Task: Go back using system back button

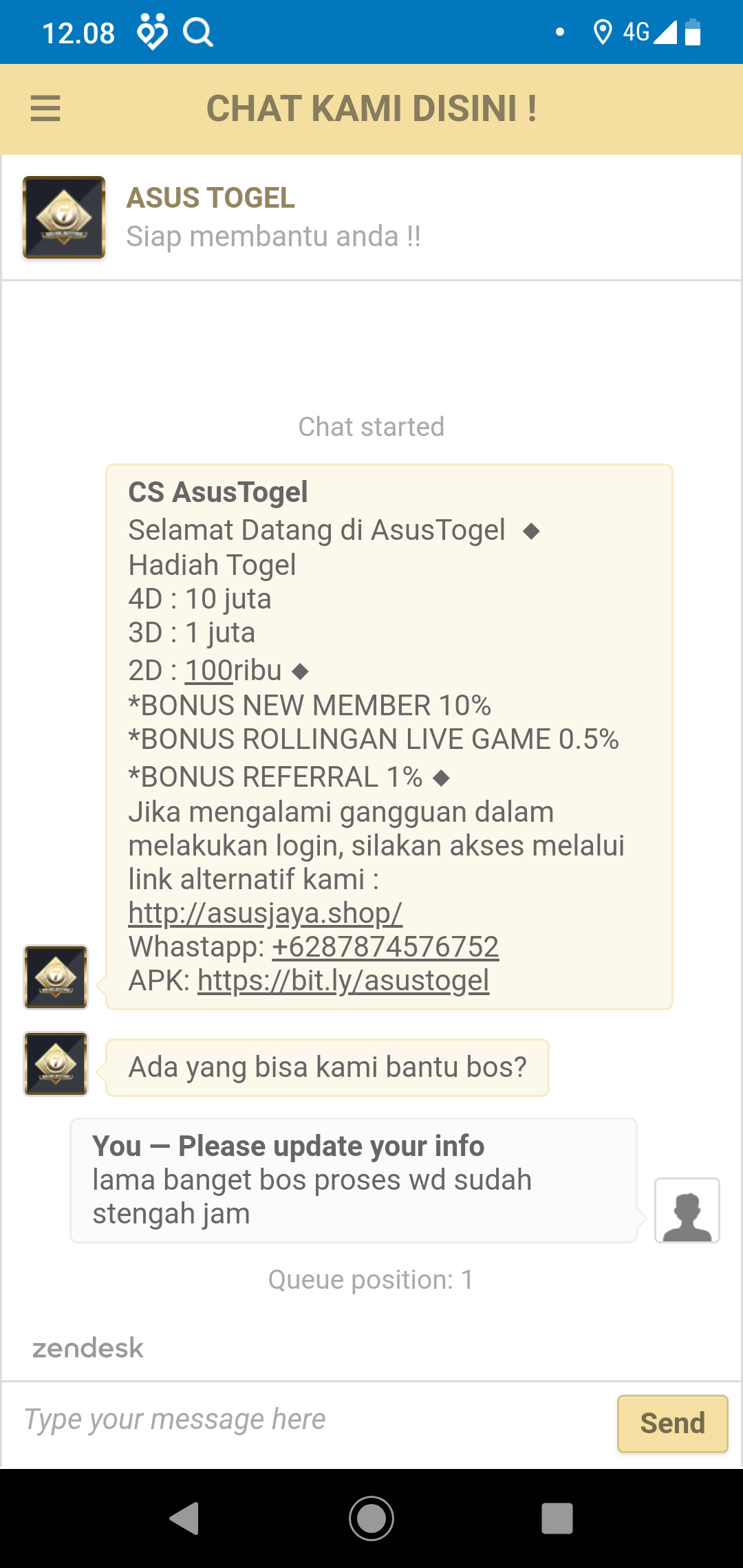Action: (x=185, y=1518)
